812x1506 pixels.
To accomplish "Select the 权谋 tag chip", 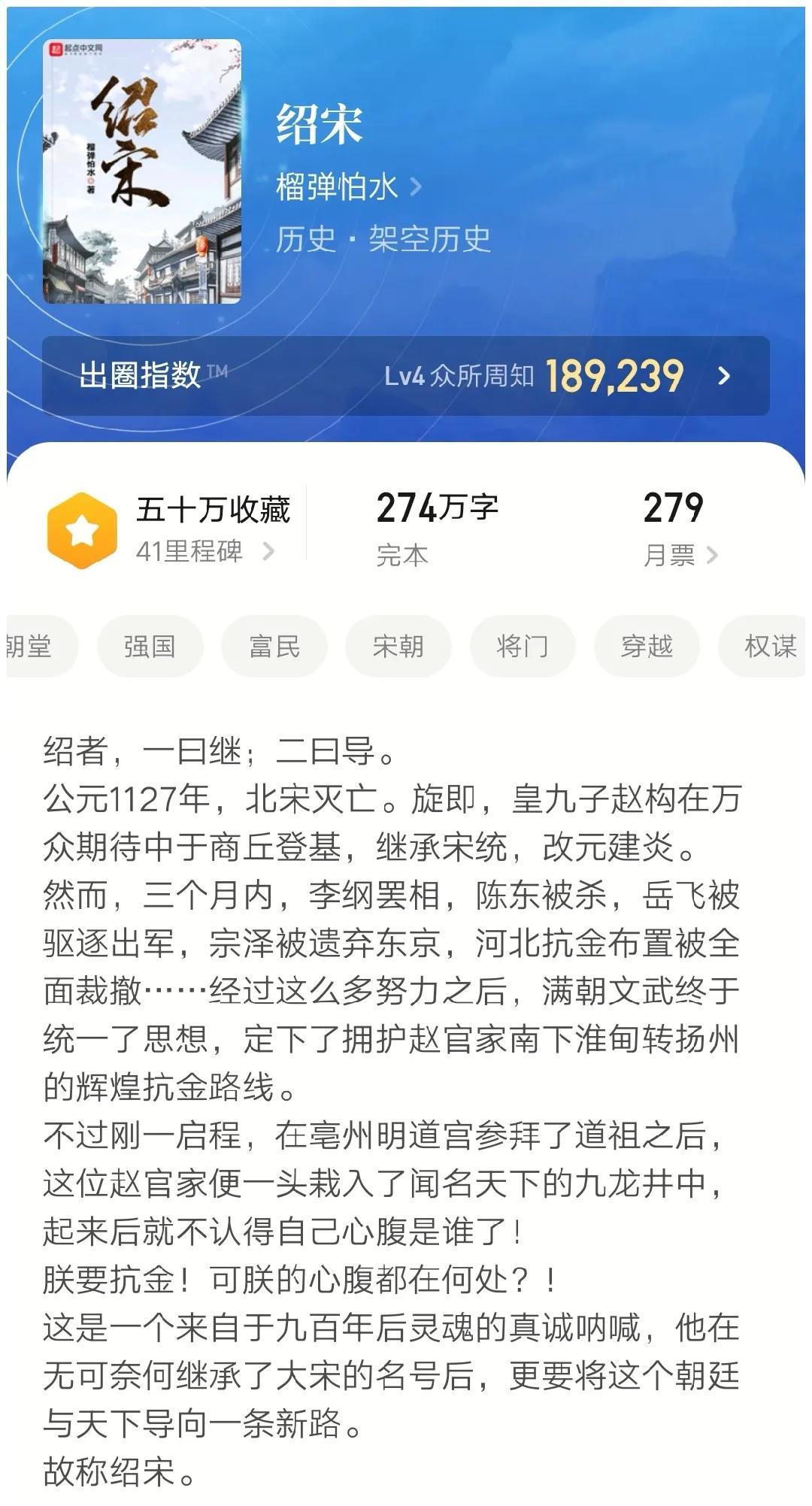I will pyautogui.click(x=768, y=646).
